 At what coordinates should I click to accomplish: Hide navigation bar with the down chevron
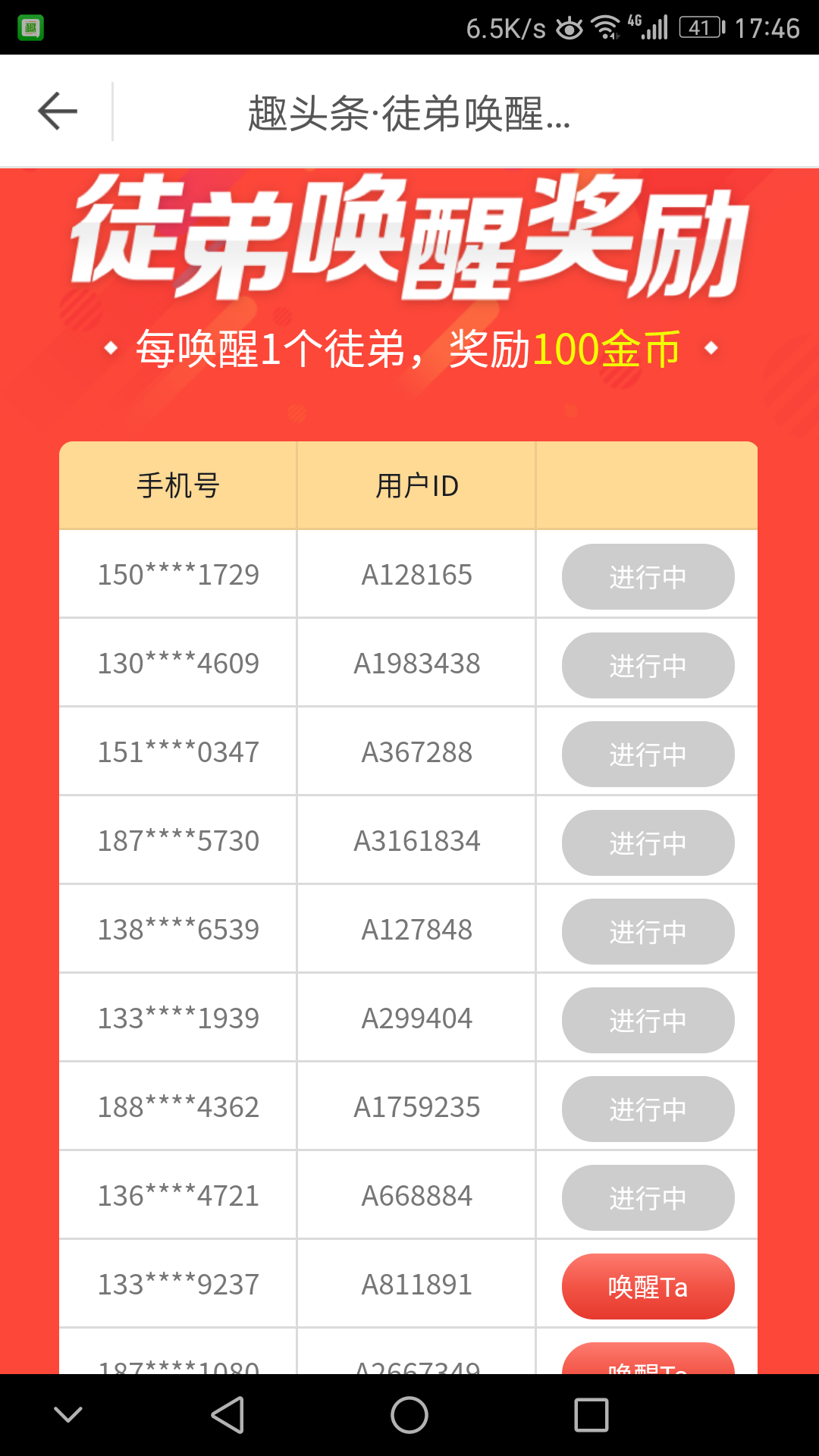click(x=68, y=1415)
